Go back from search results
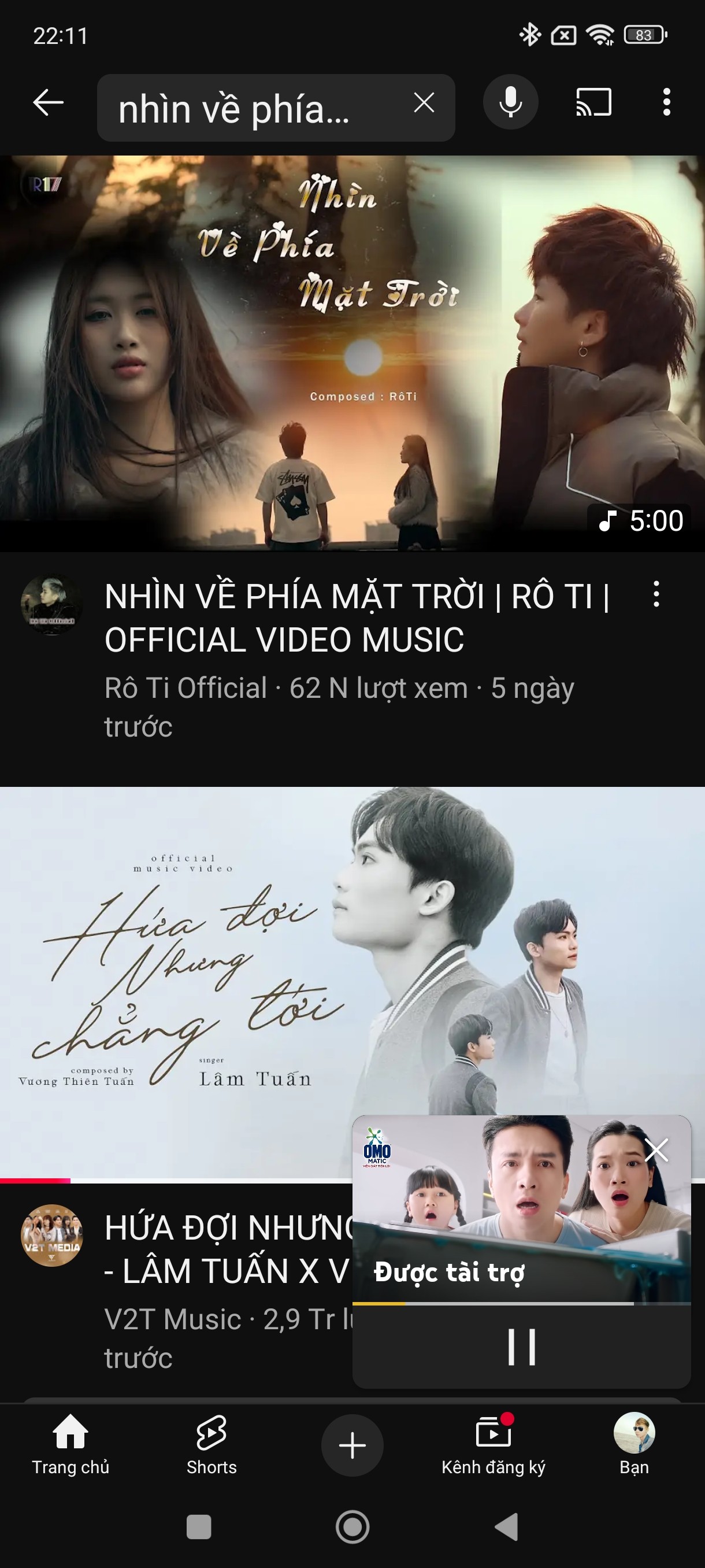This screenshot has width=705, height=1568. pos(48,102)
